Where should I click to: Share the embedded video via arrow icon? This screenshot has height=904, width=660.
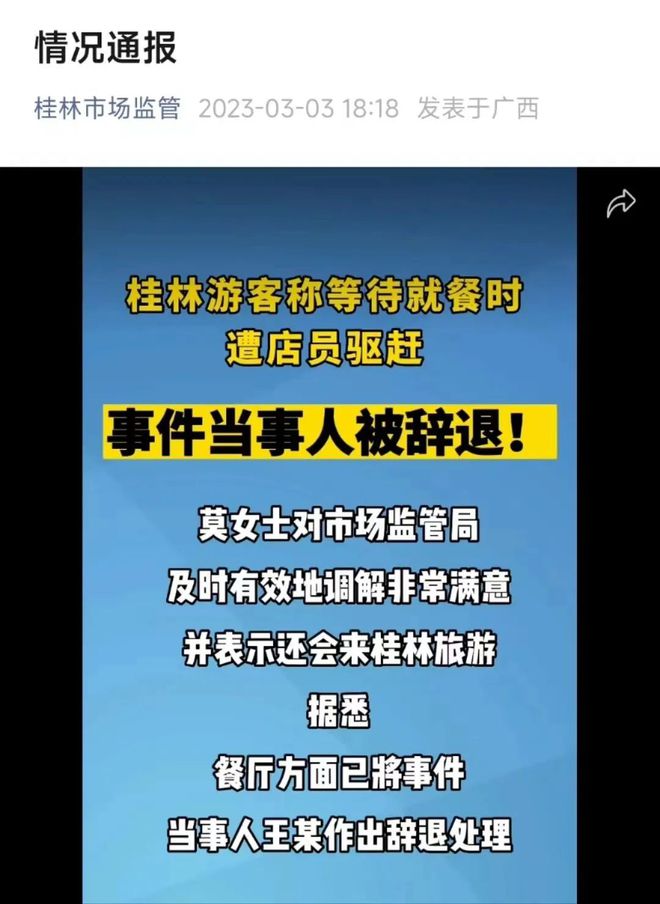click(621, 205)
